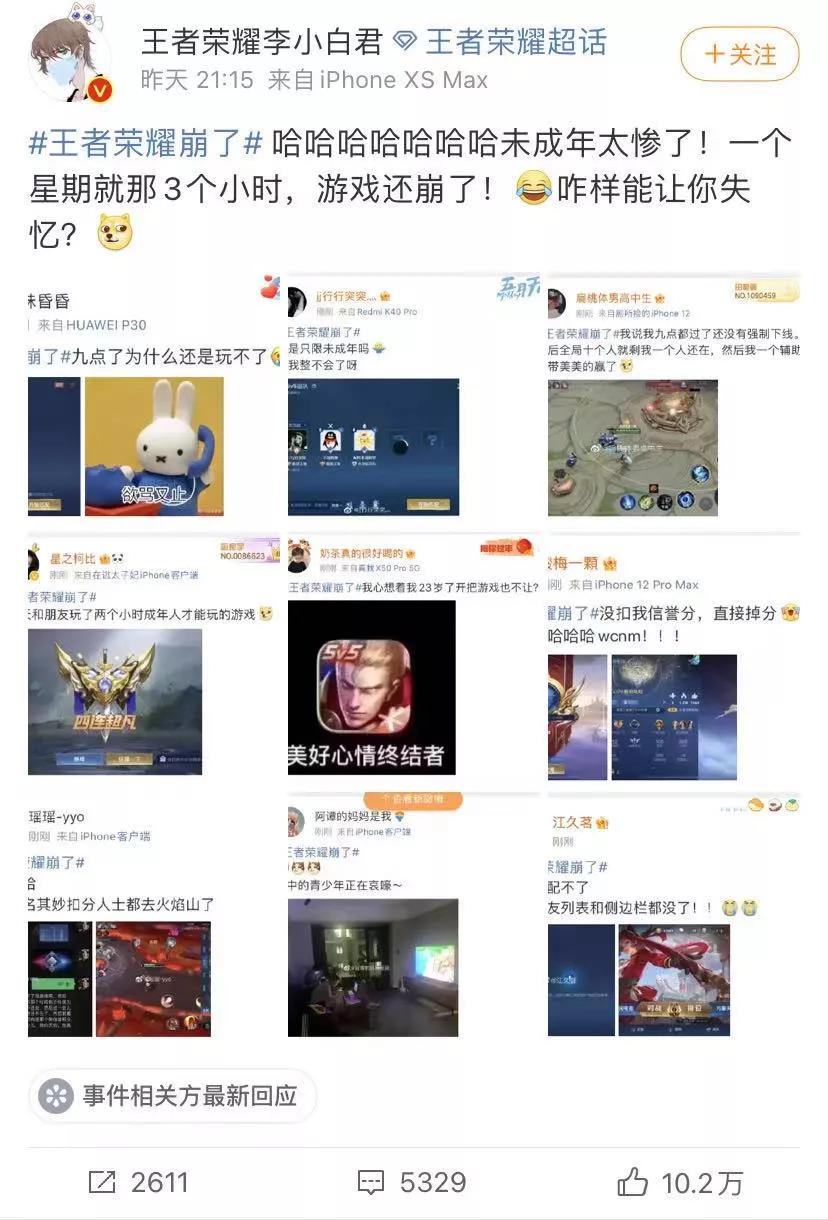This screenshot has height=1220, width=828.
Task: Open the #王者荣耀崩了# hashtag
Action: pyautogui.click(x=146, y=143)
